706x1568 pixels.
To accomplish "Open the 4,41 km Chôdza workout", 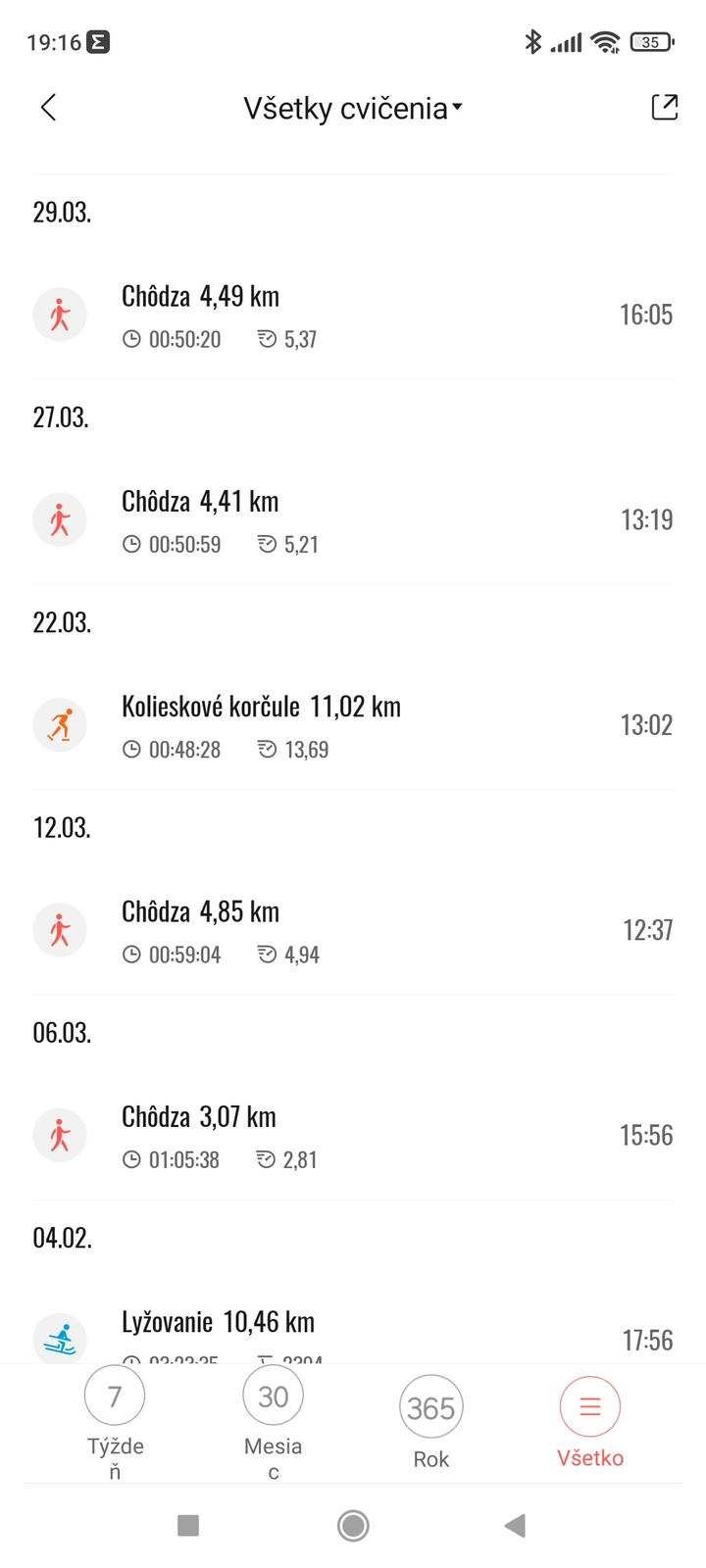I will click(353, 520).
